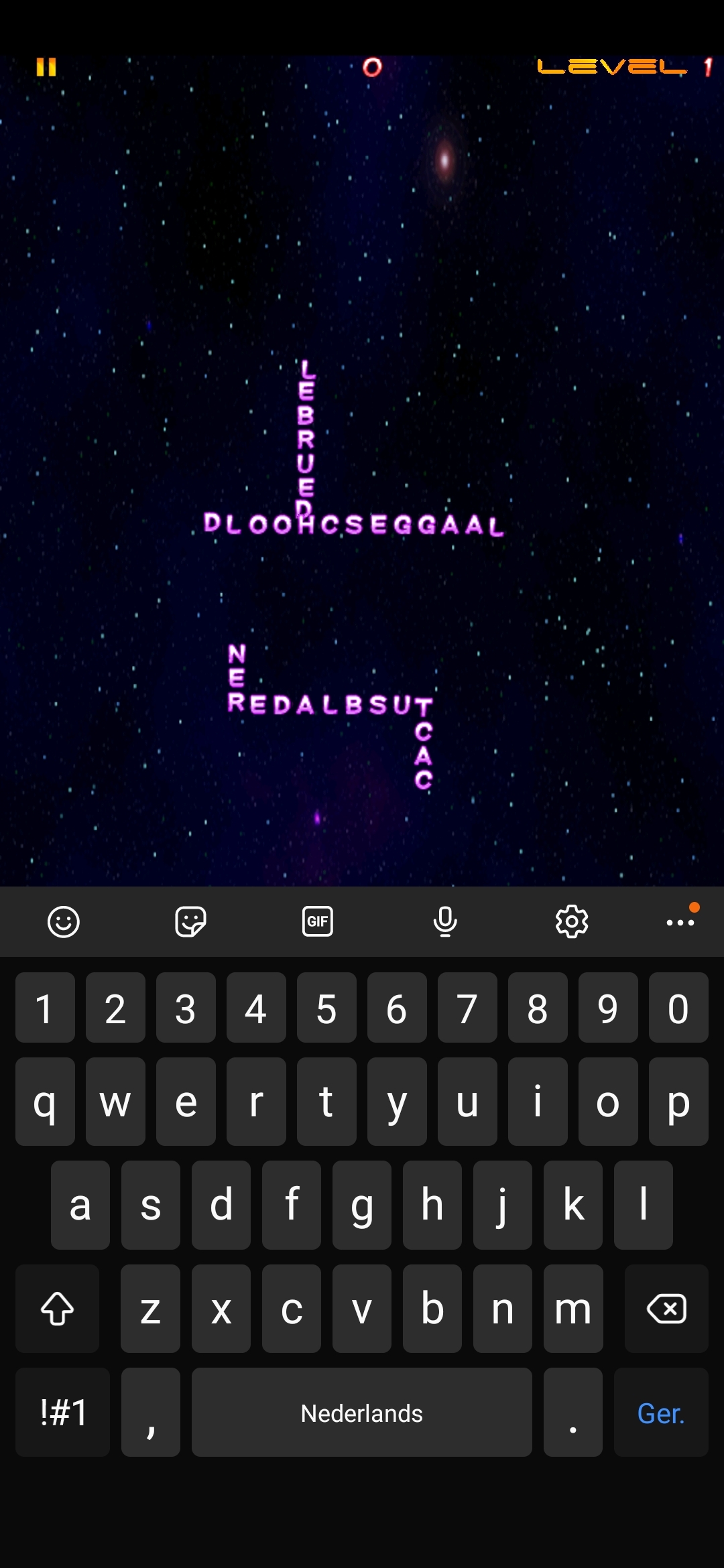Pause the game
Image resolution: width=724 pixels, height=1568 pixels.
(x=46, y=67)
